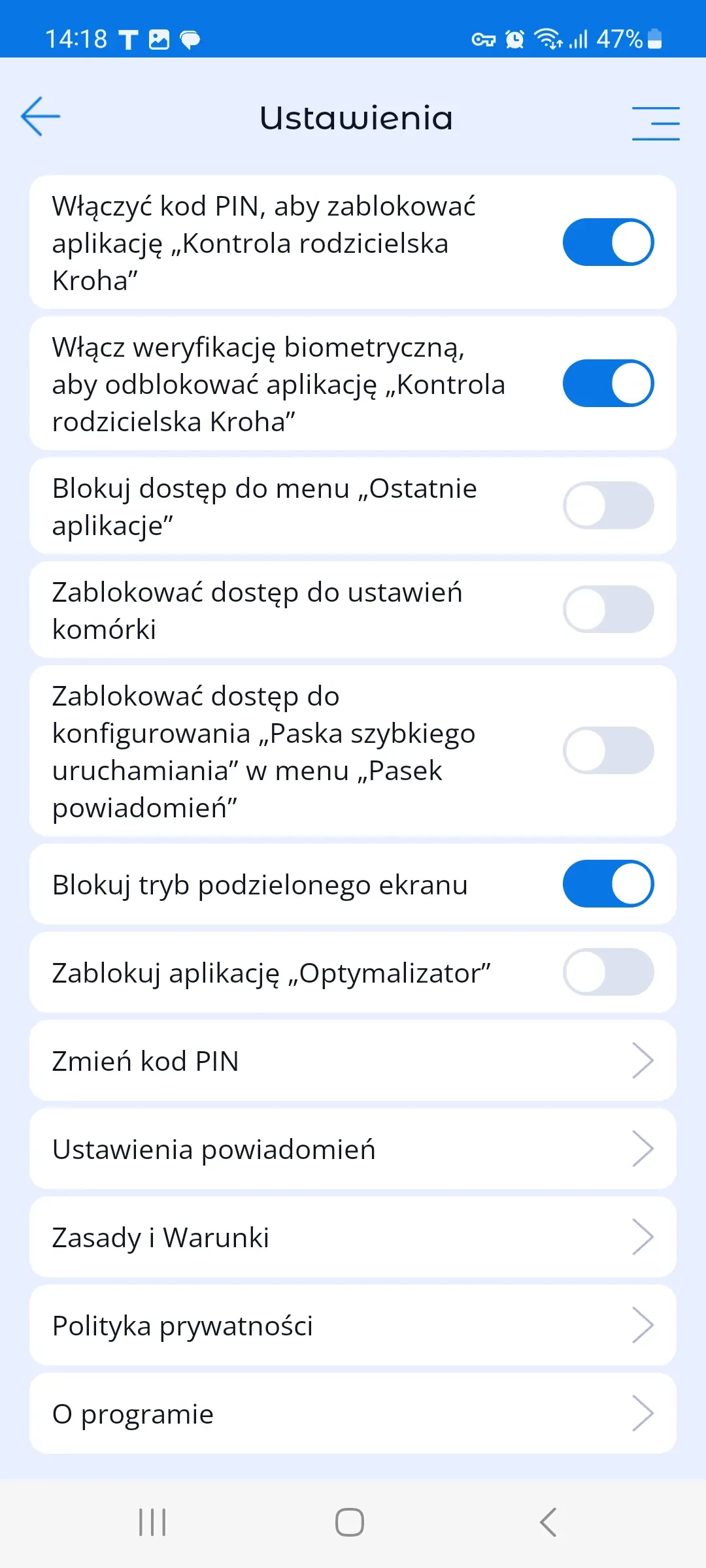Image resolution: width=706 pixels, height=1568 pixels.
Task: Open "Zmień kod PIN"
Action: pyautogui.click(x=353, y=1060)
